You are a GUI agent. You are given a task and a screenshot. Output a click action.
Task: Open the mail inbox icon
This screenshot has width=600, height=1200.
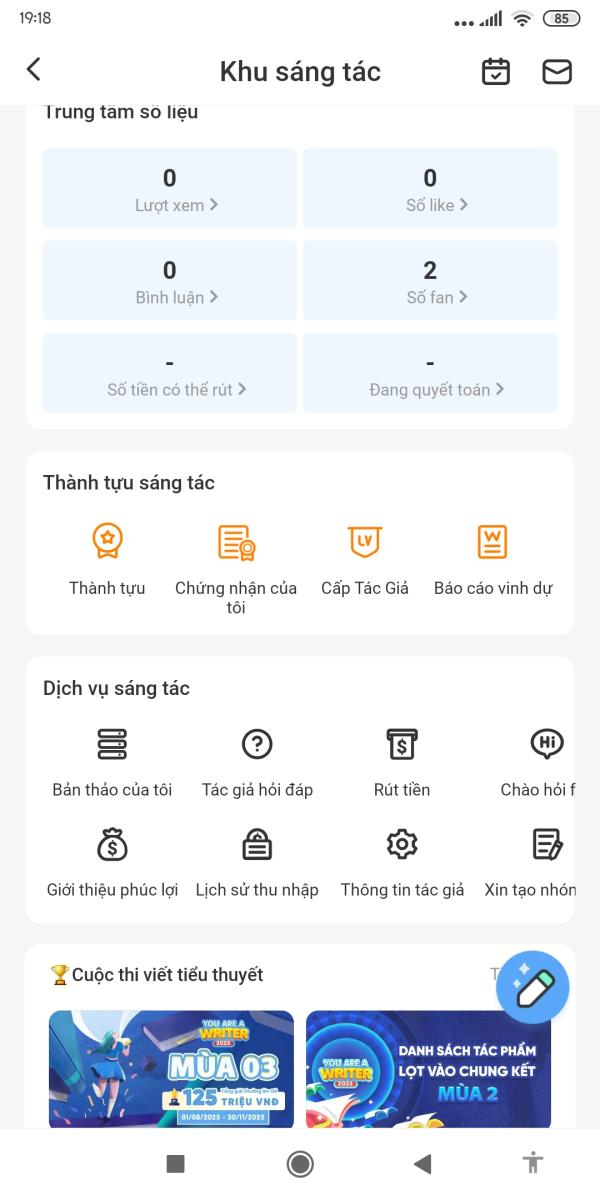(x=557, y=71)
